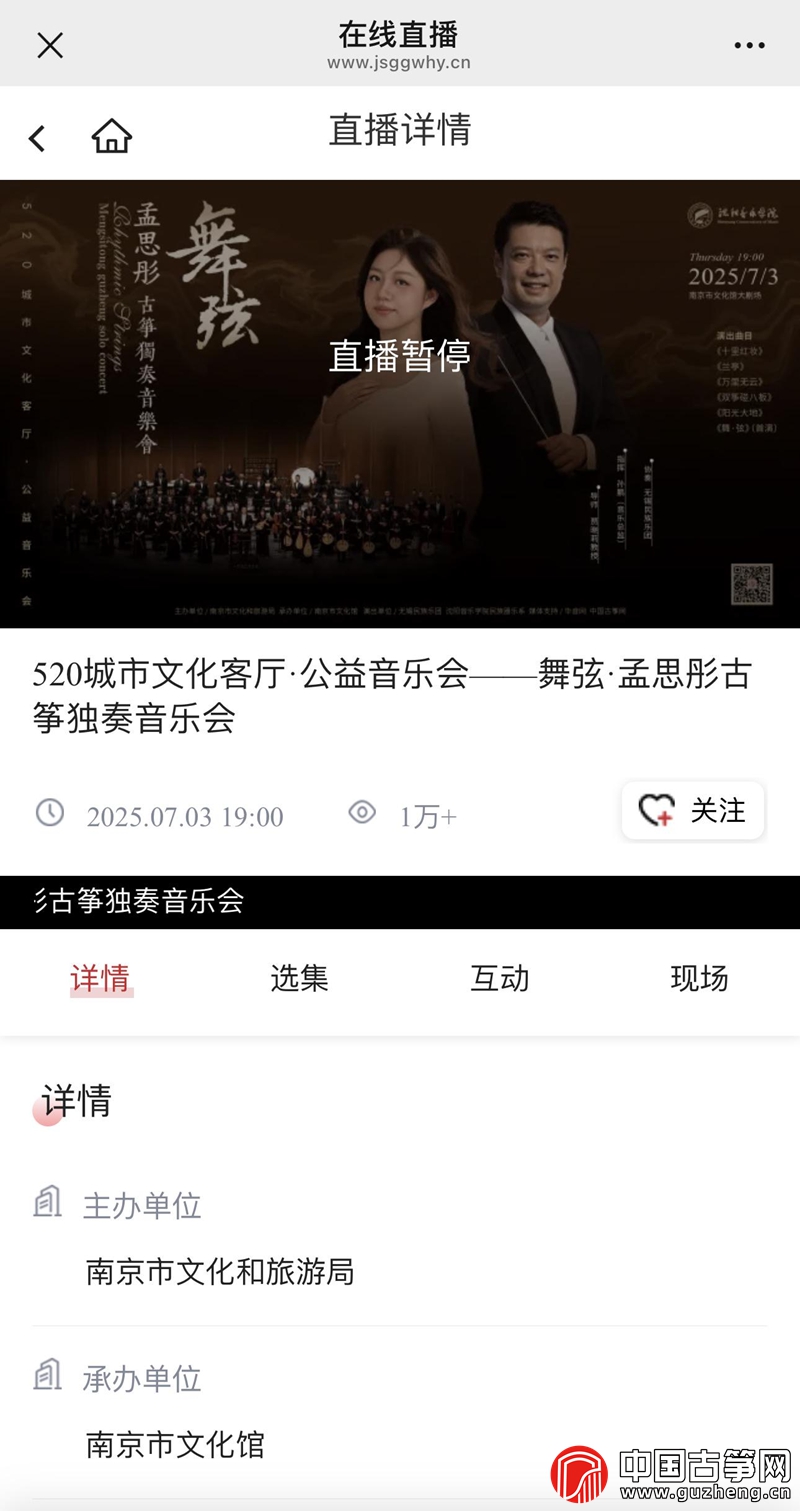The height and width of the screenshot is (1511, 800).
Task: View the 现场 tab
Action: click(x=699, y=978)
